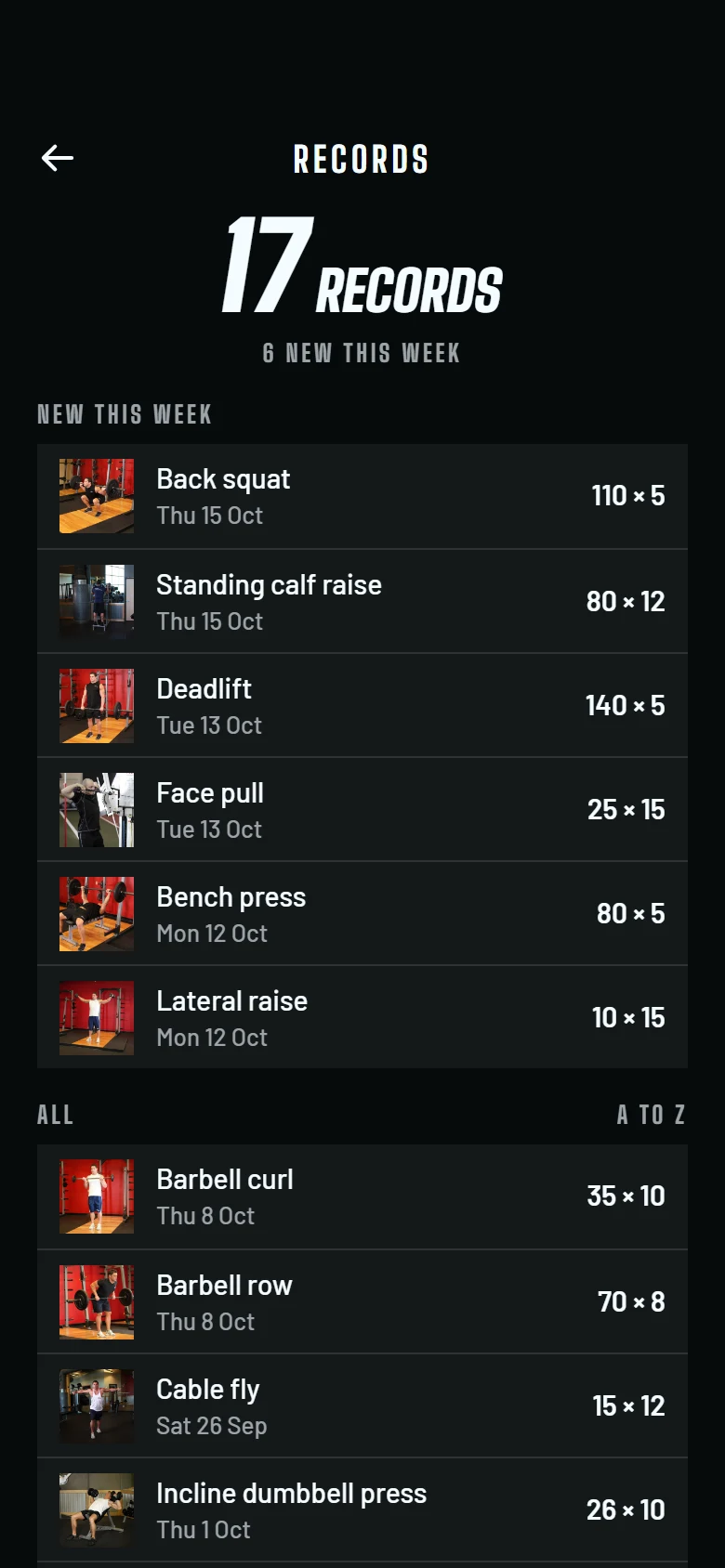Open the Bench press record
The height and width of the screenshot is (1568, 725).
[x=362, y=913]
